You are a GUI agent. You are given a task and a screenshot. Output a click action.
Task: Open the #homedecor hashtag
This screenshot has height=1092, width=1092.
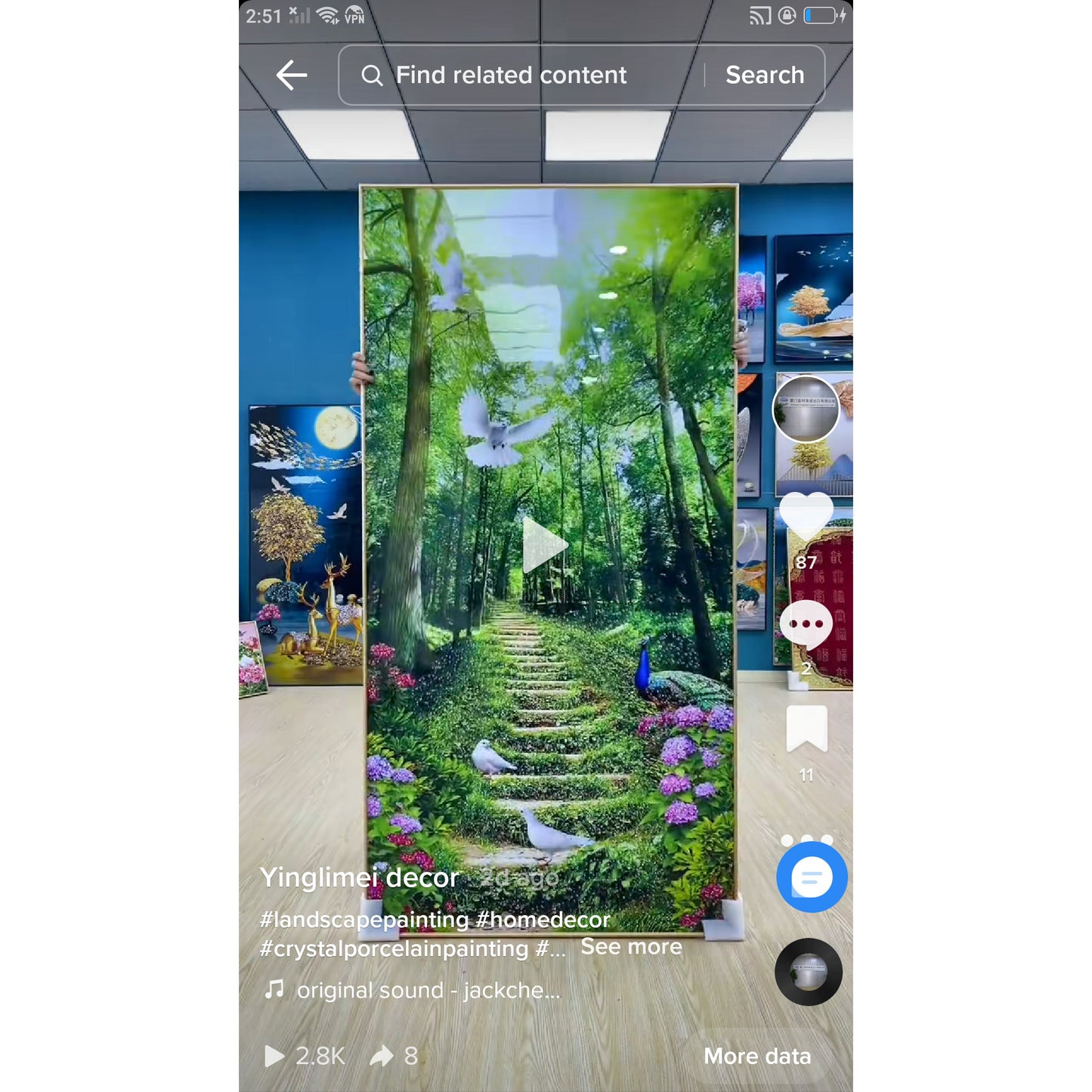pyautogui.click(x=543, y=920)
